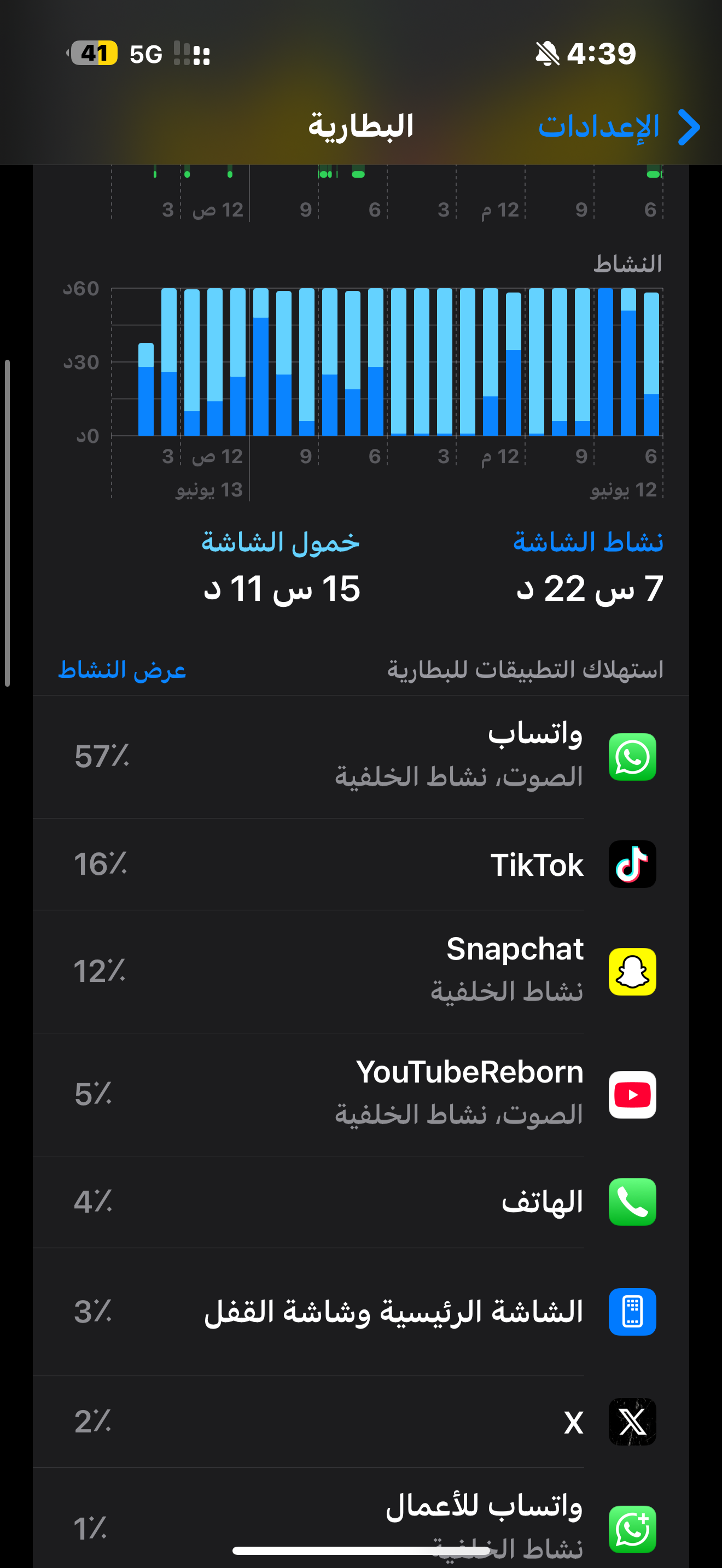Select the 12 م activity bar

(514, 364)
